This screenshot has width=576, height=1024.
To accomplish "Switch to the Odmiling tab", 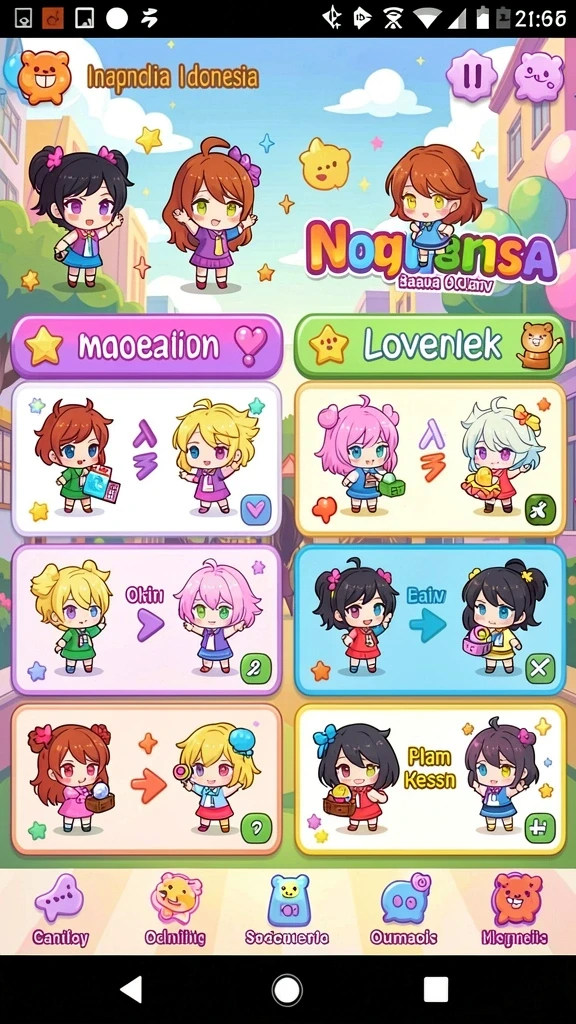I will tap(175, 910).
